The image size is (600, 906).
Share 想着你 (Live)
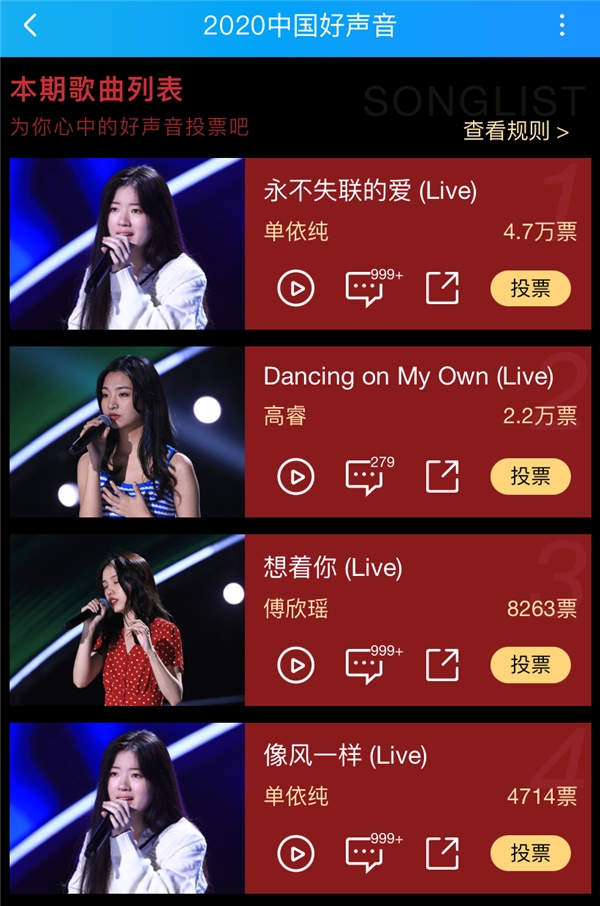442,665
